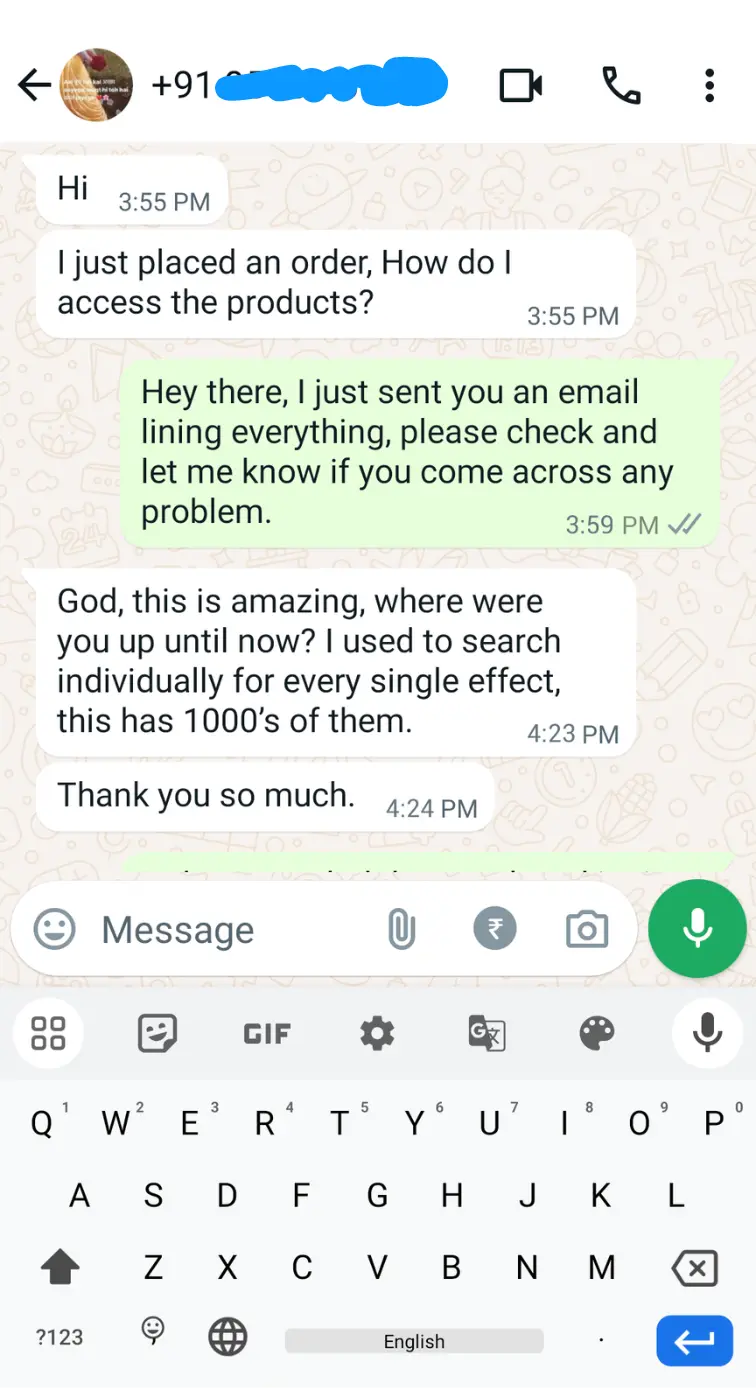756x1400 pixels.
Task: Open the camera from message bar
Action: click(587, 930)
